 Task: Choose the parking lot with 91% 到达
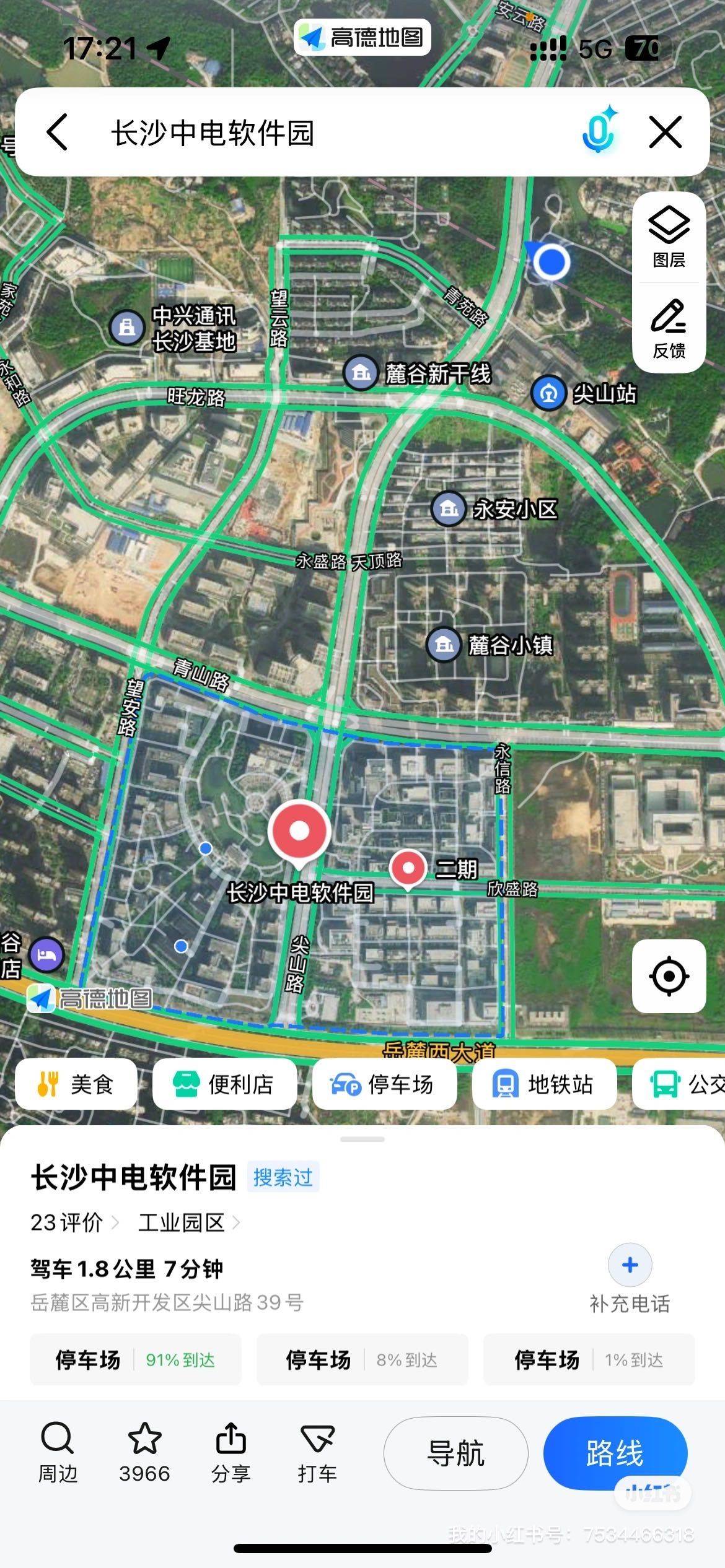[135, 1360]
